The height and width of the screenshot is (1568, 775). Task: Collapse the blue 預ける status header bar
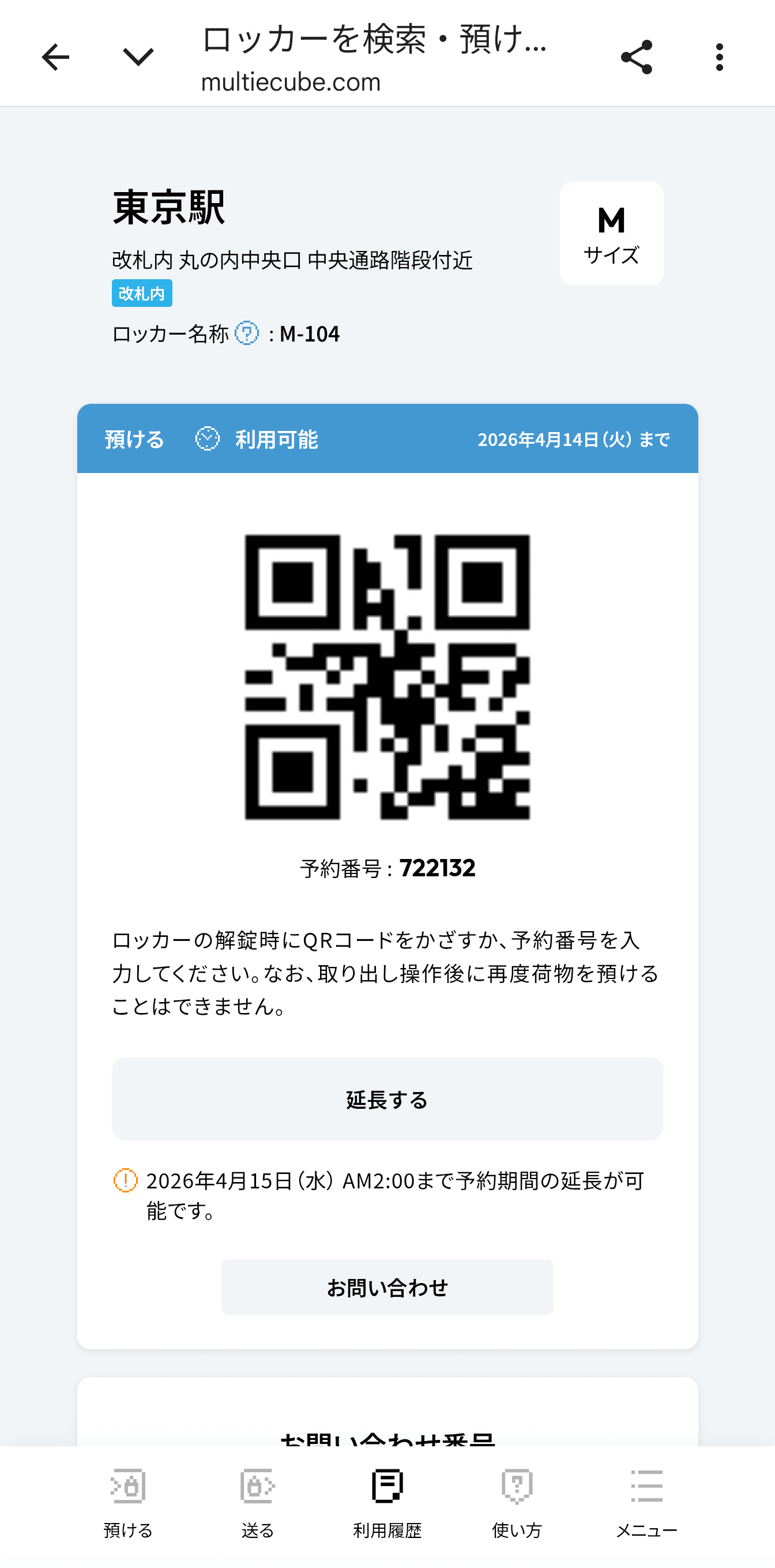[387, 438]
